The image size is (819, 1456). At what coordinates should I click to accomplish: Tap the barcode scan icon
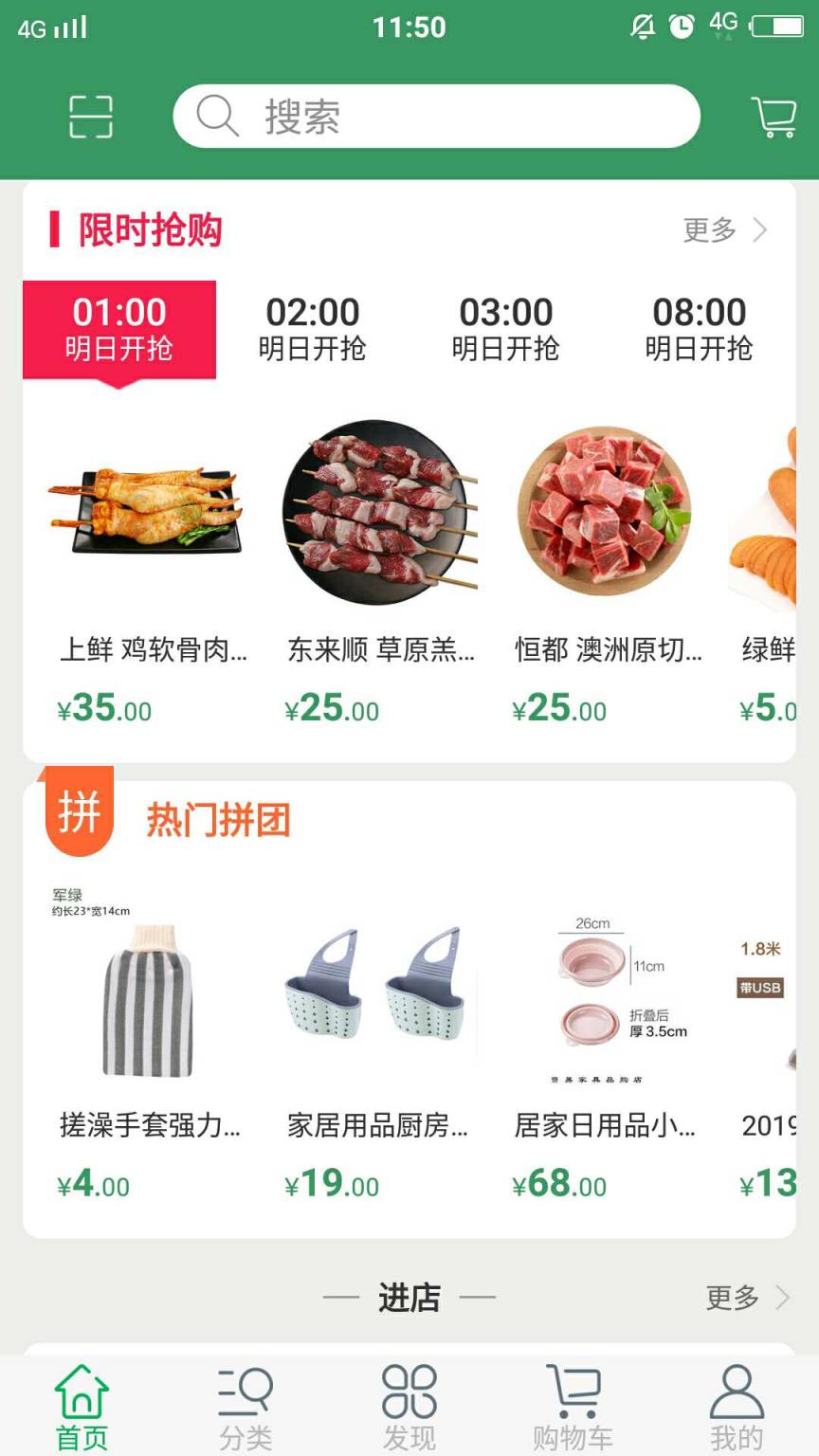[91, 116]
